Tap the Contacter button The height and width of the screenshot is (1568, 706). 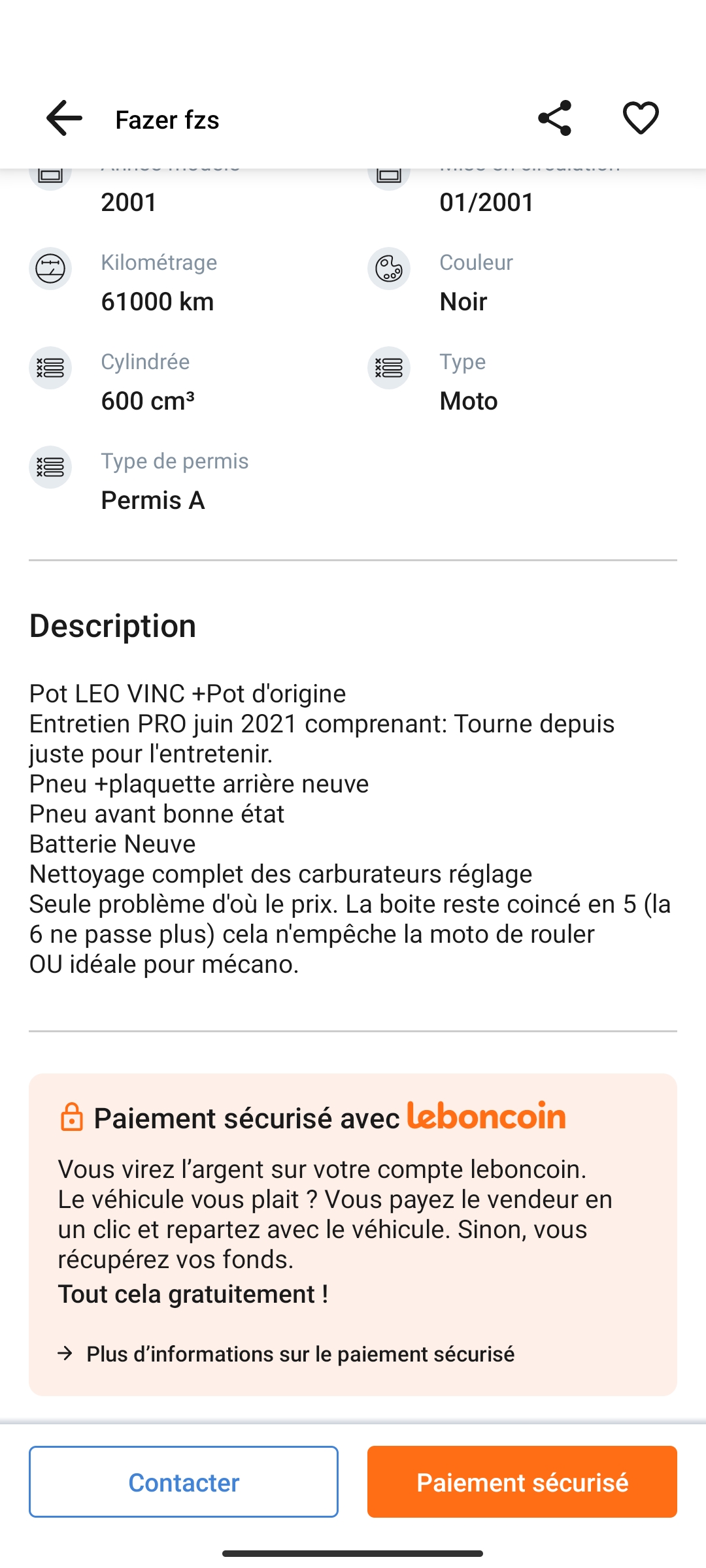[x=184, y=1482]
